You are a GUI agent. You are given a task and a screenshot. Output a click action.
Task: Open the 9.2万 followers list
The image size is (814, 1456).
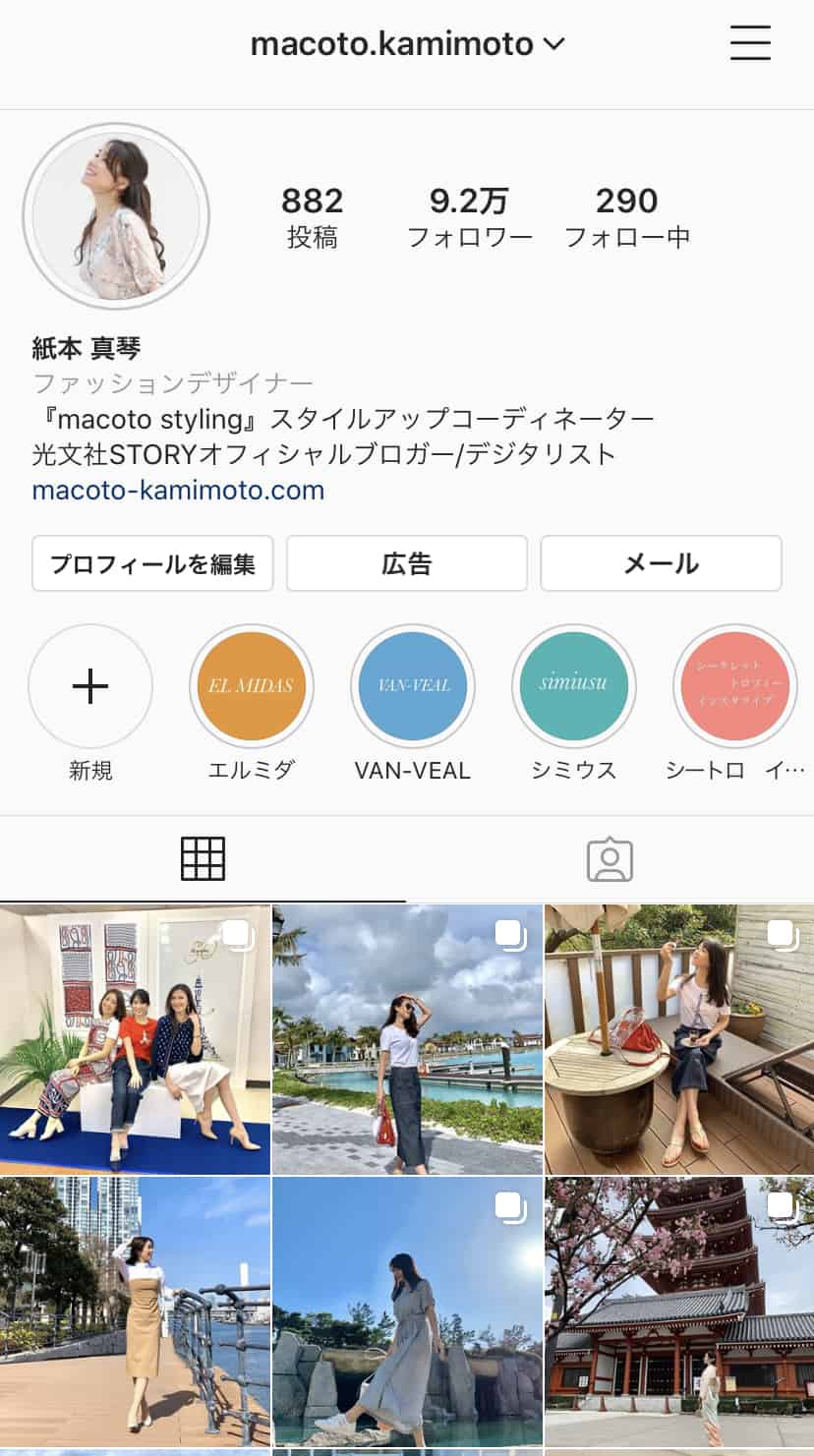[x=469, y=217]
